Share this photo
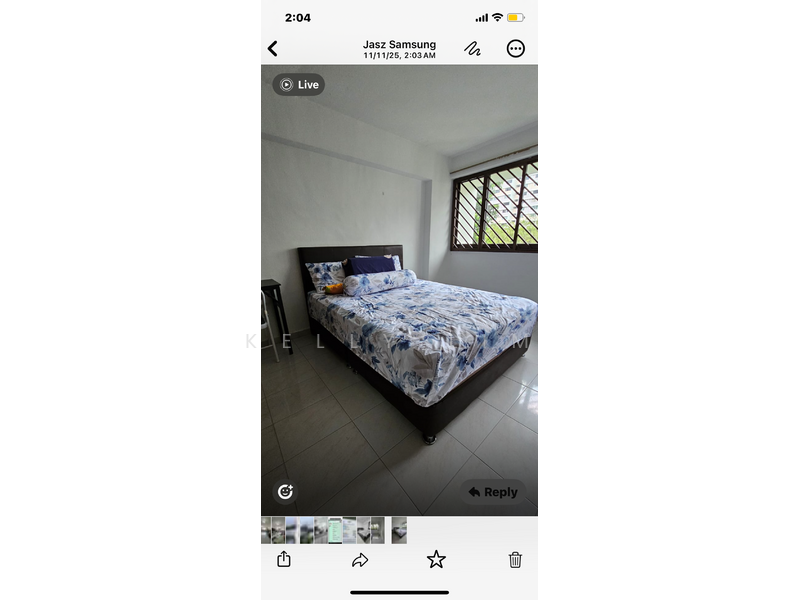800x600 pixels. click(x=284, y=559)
